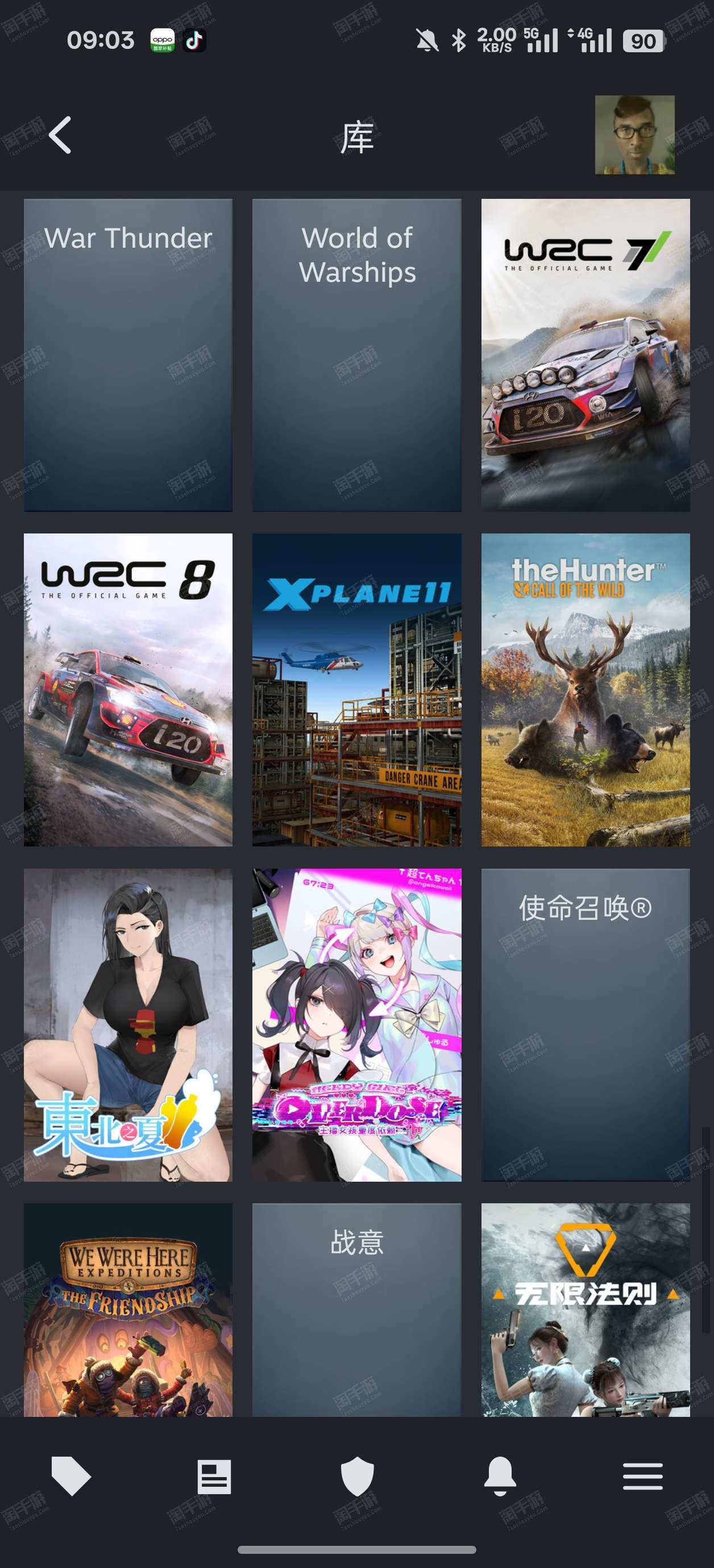Open the 无限法则 game cover
The width and height of the screenshot is (714, 1568).
point(586,1310)
